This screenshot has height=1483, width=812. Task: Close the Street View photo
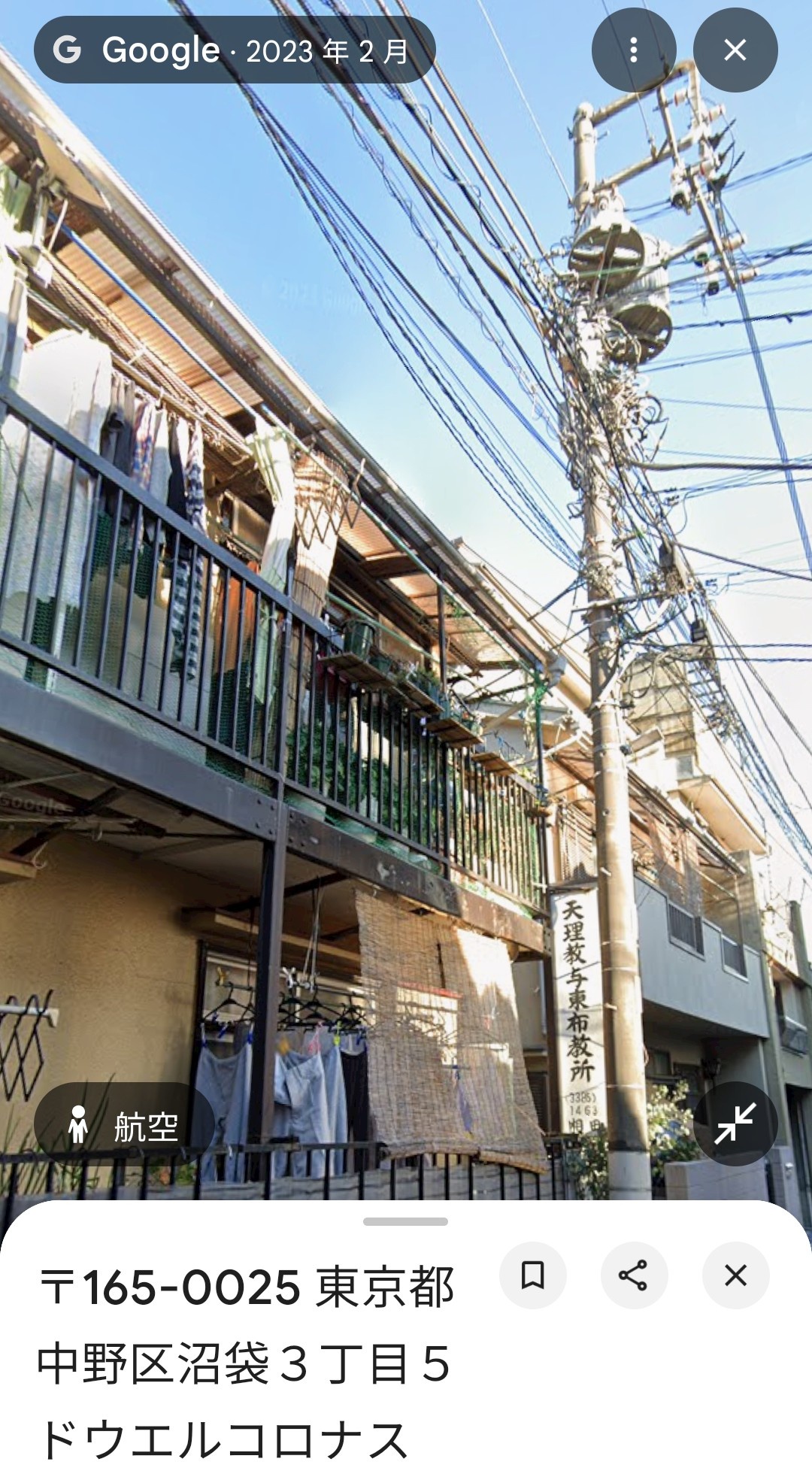point(735,50)
